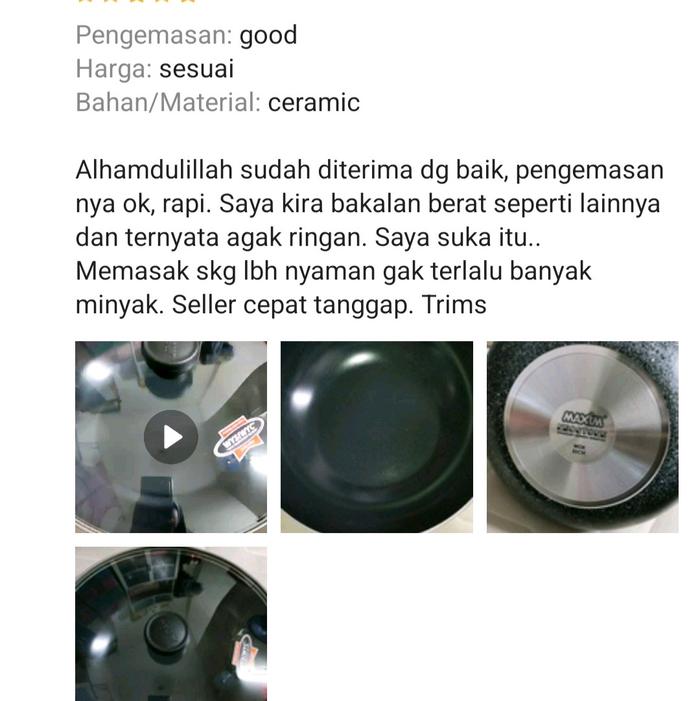Play the review video thumbnail
Screen dimensions: 700x701
coord(171,437)
